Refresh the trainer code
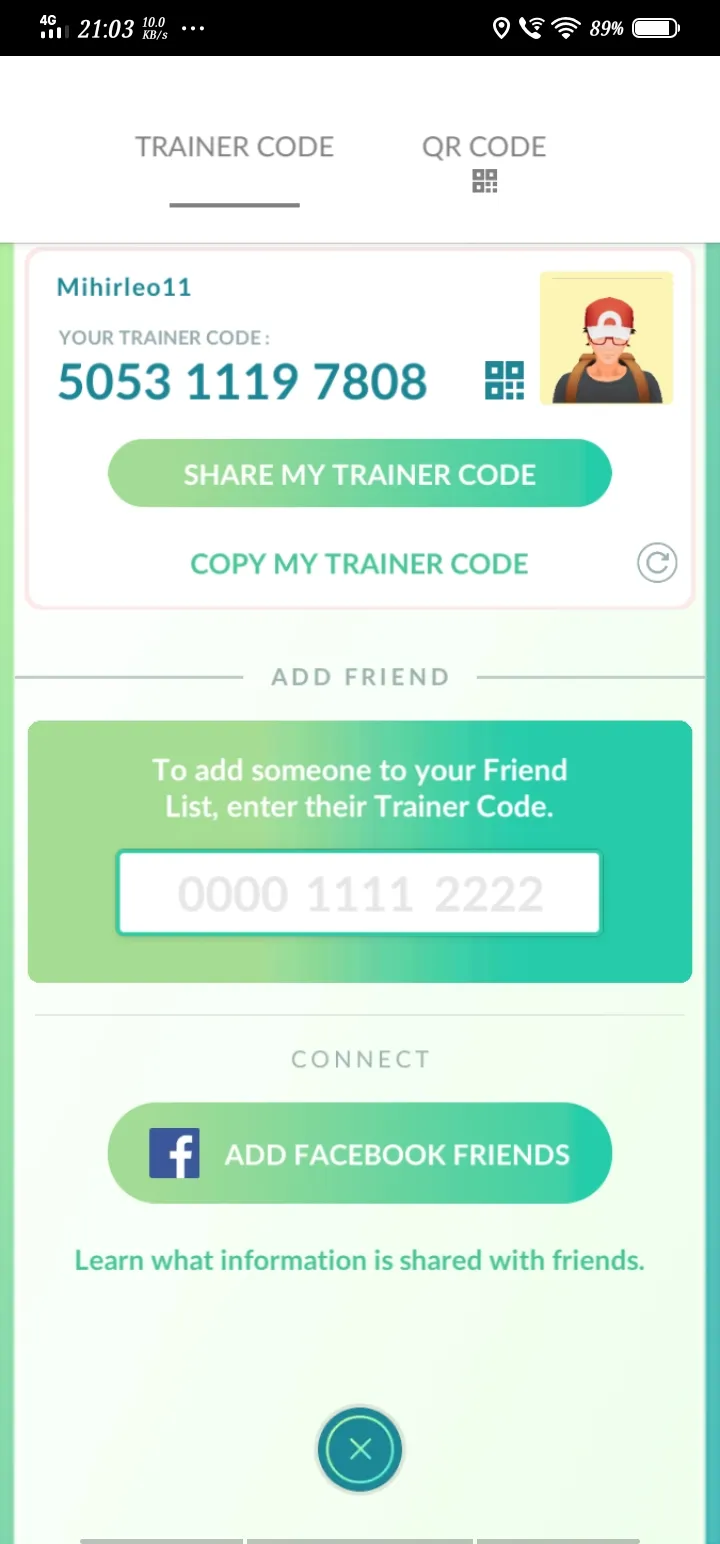720x1544 pixels. click(x=657, y=564)
